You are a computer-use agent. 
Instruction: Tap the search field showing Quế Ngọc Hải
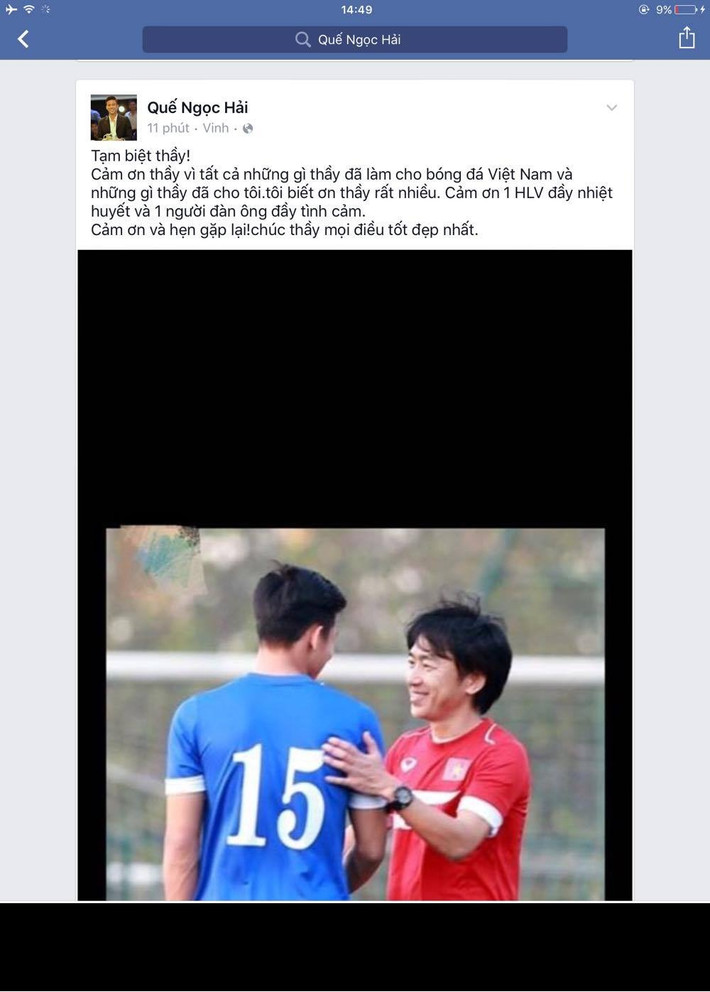pyautogui.click(x=355, y=40)
